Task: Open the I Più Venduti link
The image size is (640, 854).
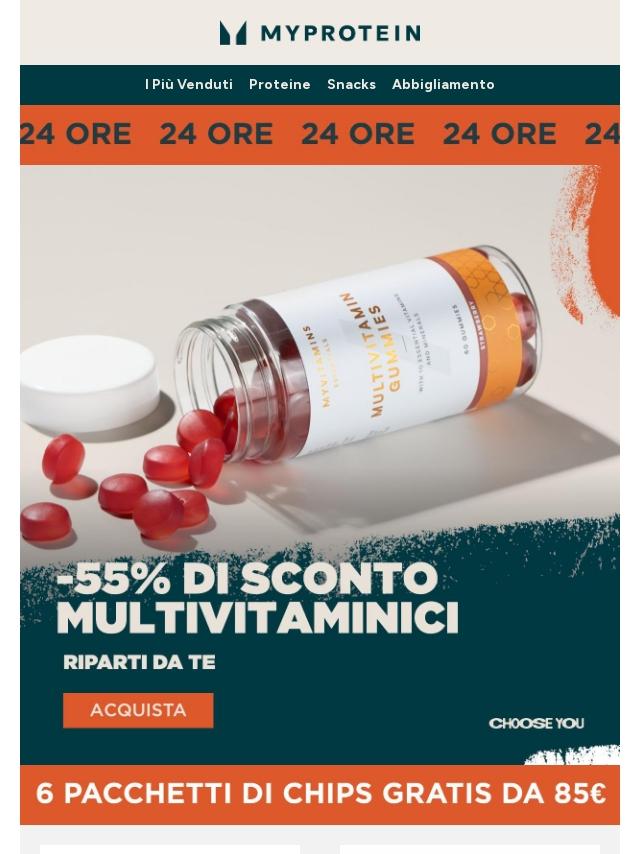Action: point(188,85)
